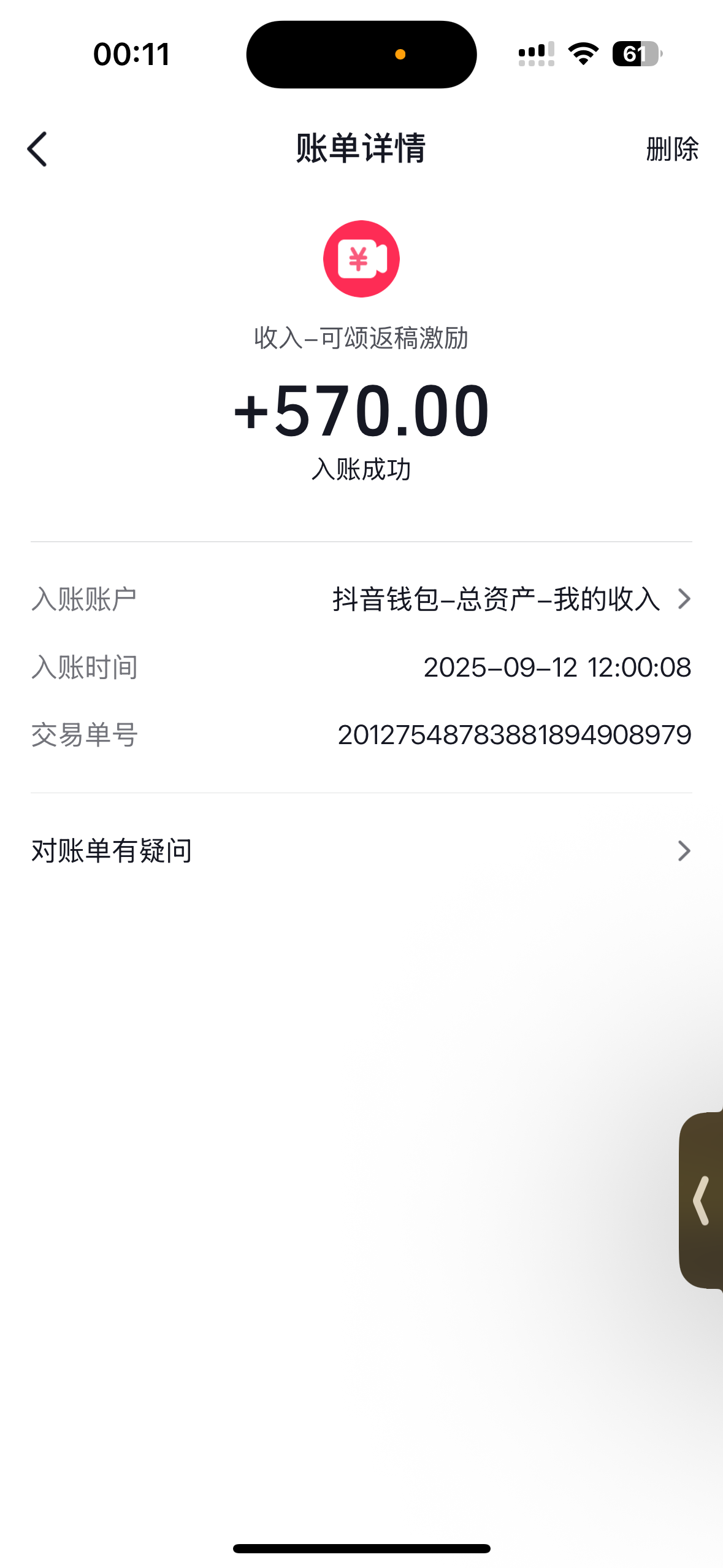This screenshot has width=723, height=1568.
Task: Select the 账单详情 title tab
Action: click(x=361, y=148)
